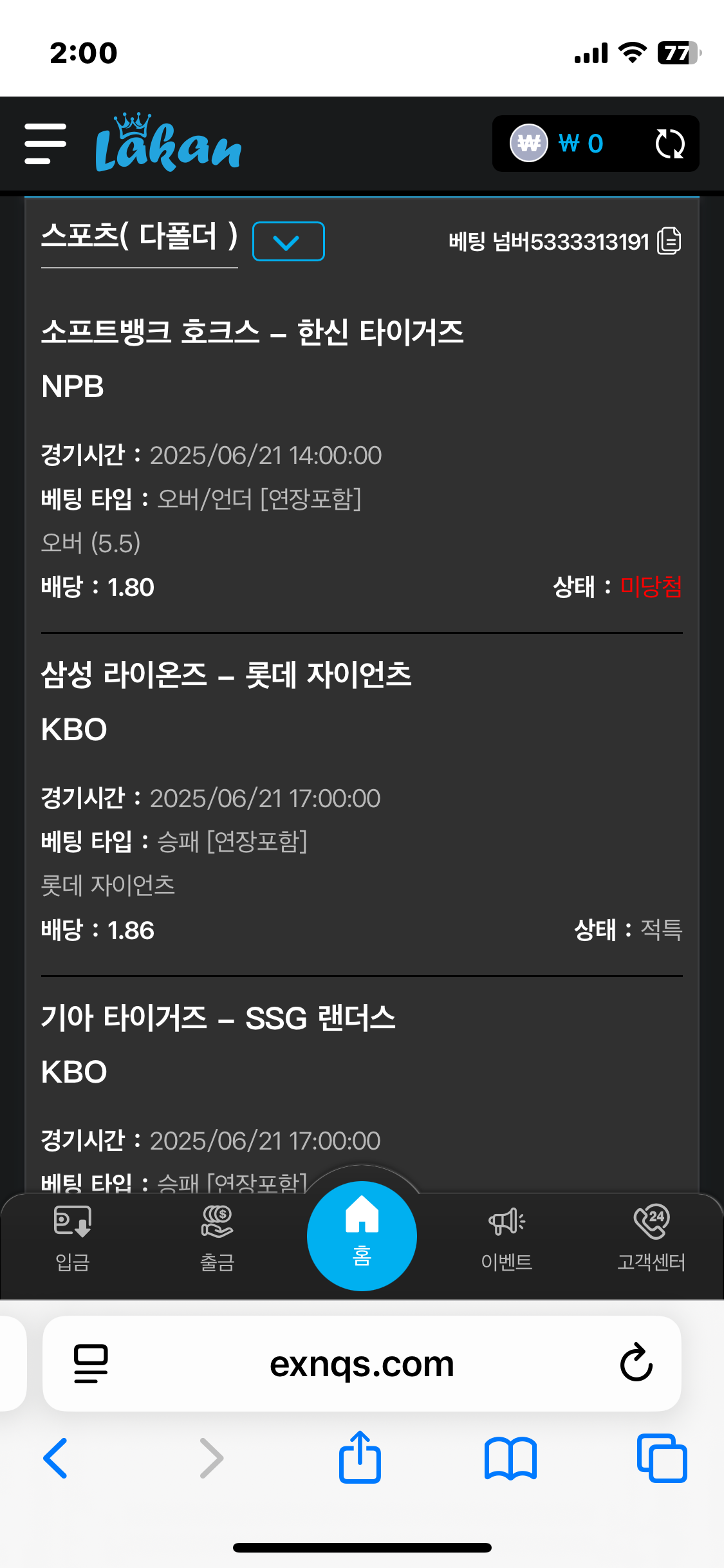Expand the 스포츠(다폴더) dropdown
The image size is (724, 1568).
[x=288, y=241]
